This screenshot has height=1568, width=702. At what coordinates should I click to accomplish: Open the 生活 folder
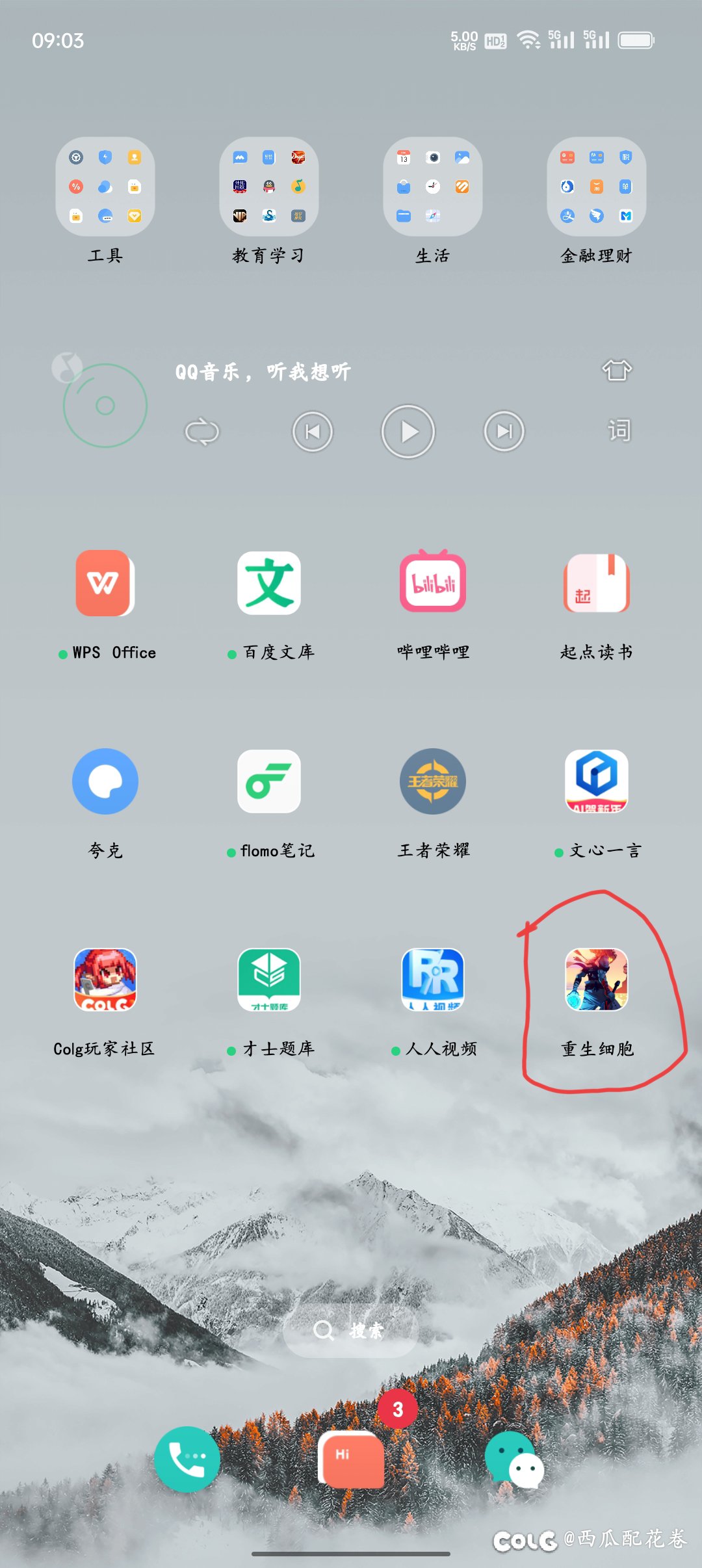(433, 187)
